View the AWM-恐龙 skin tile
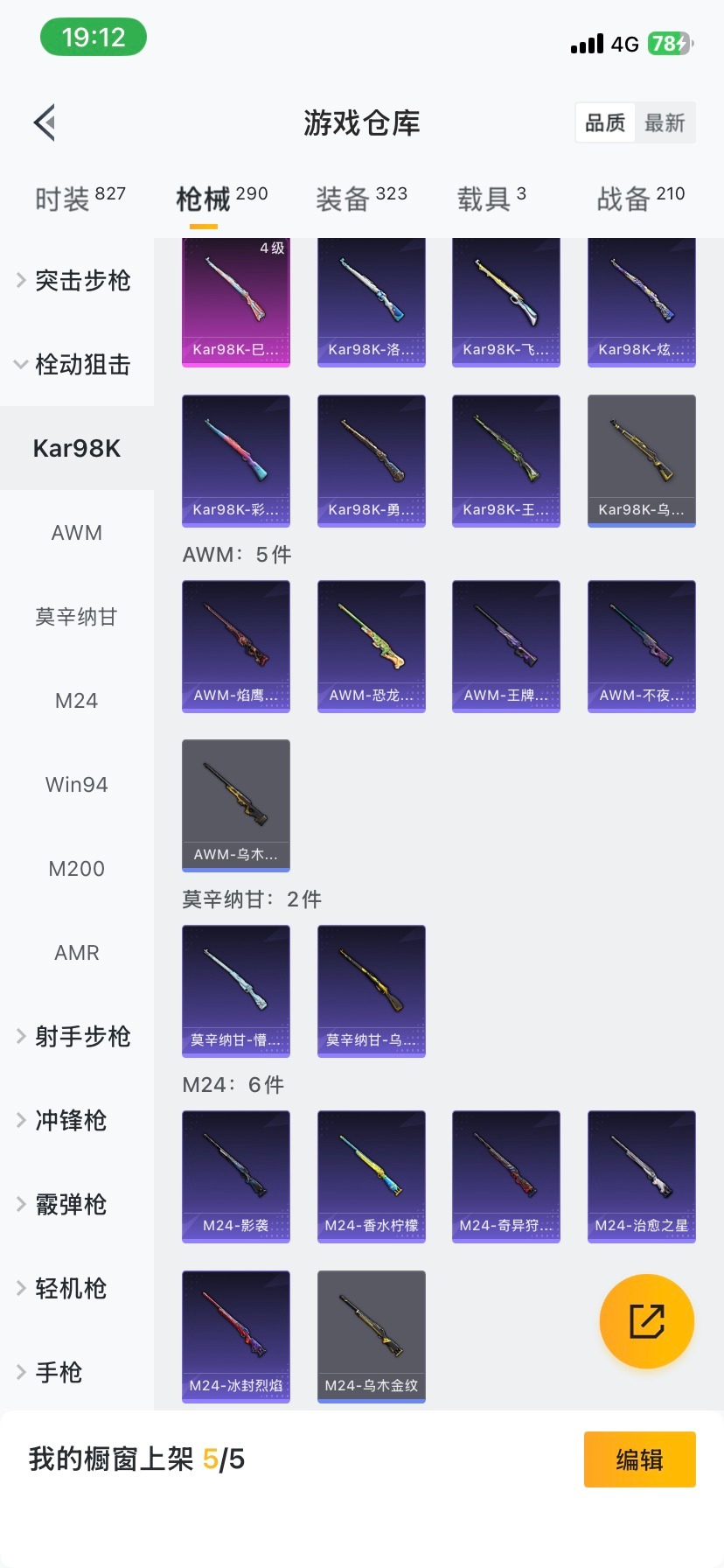This screenshot has height=1568, width=724. (371, 646)
